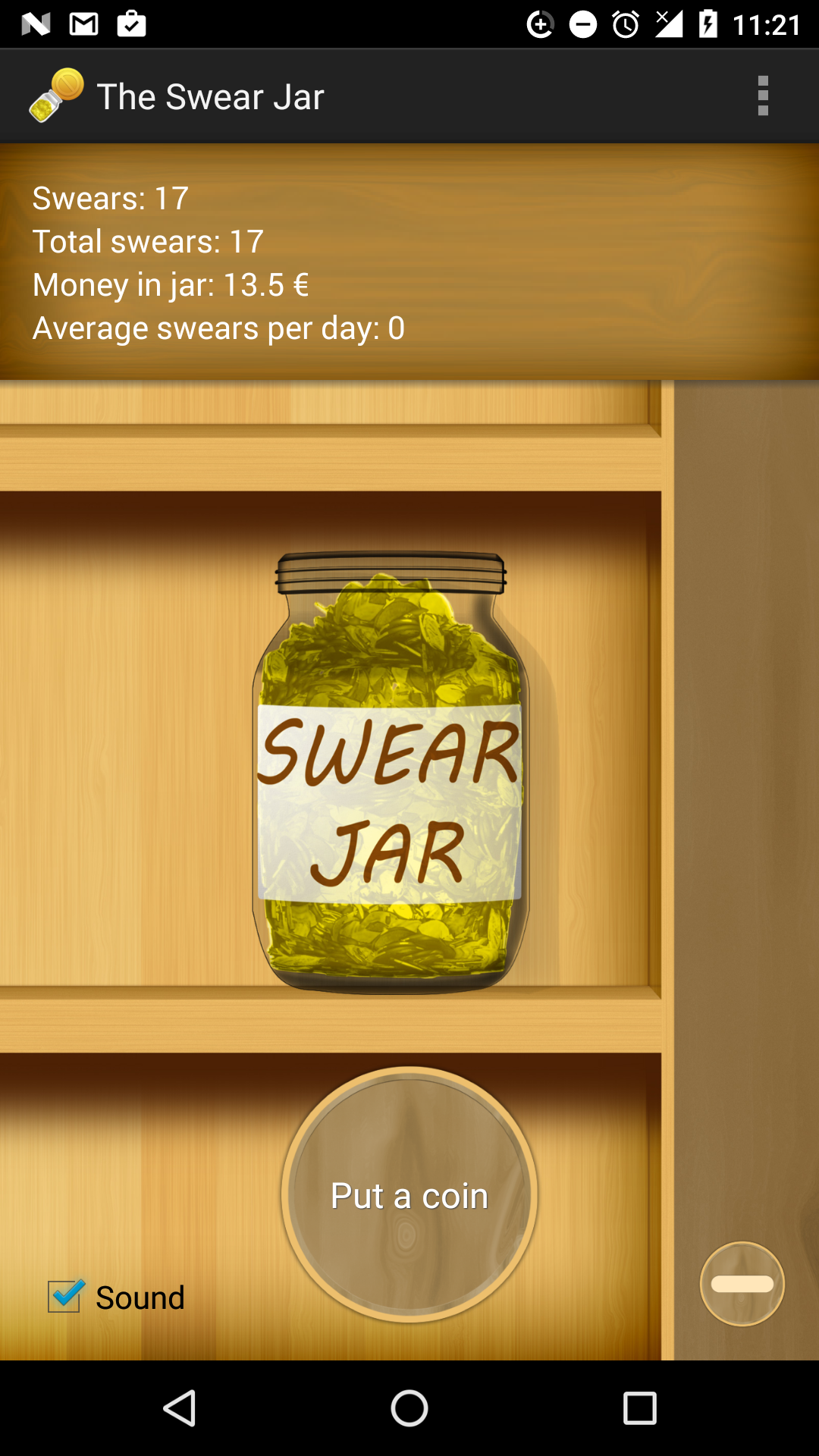Tap the checked Sound option
Image resolution: width=819 pixels, height=1456 pixels.
pyautogui.click(x=114, y=1297)
